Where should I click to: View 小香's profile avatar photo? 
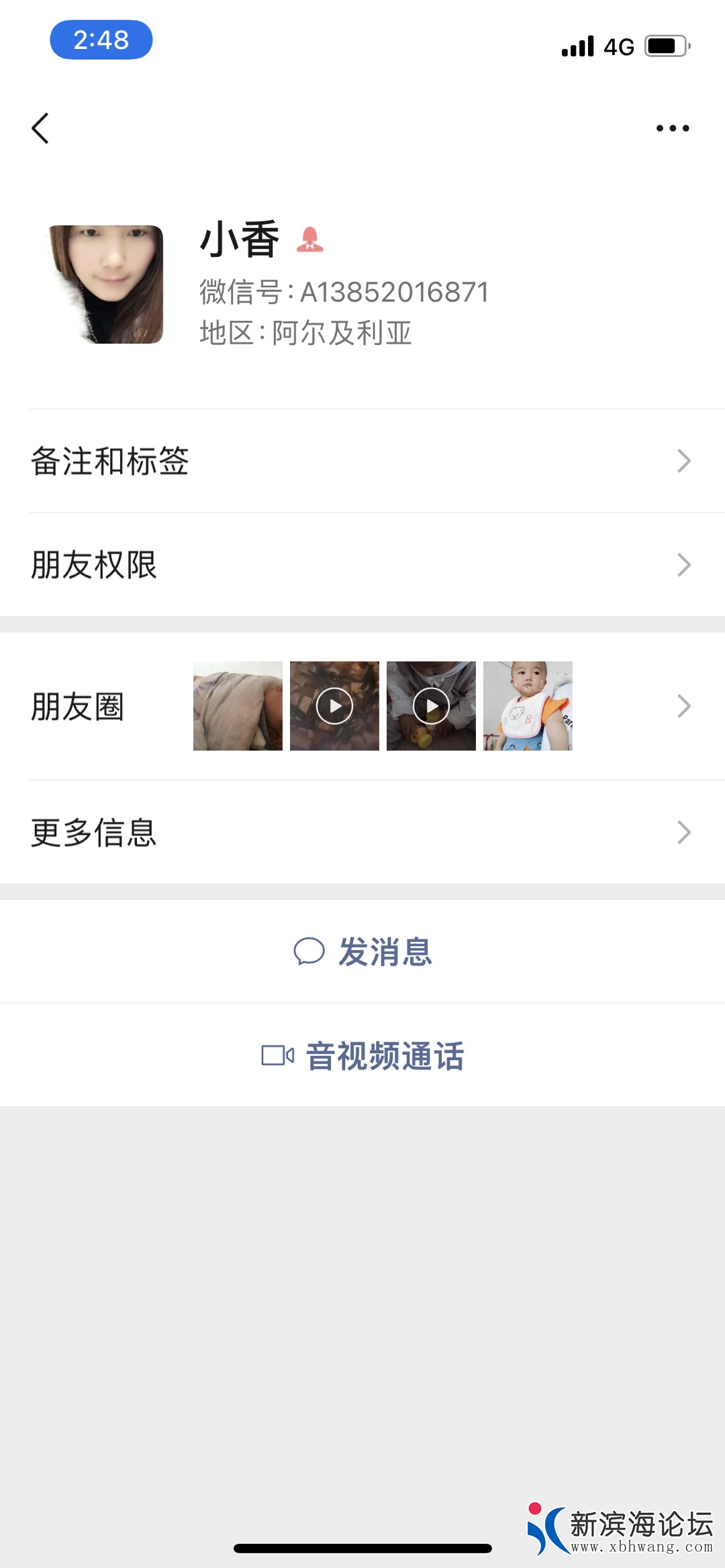click(106, 284)
